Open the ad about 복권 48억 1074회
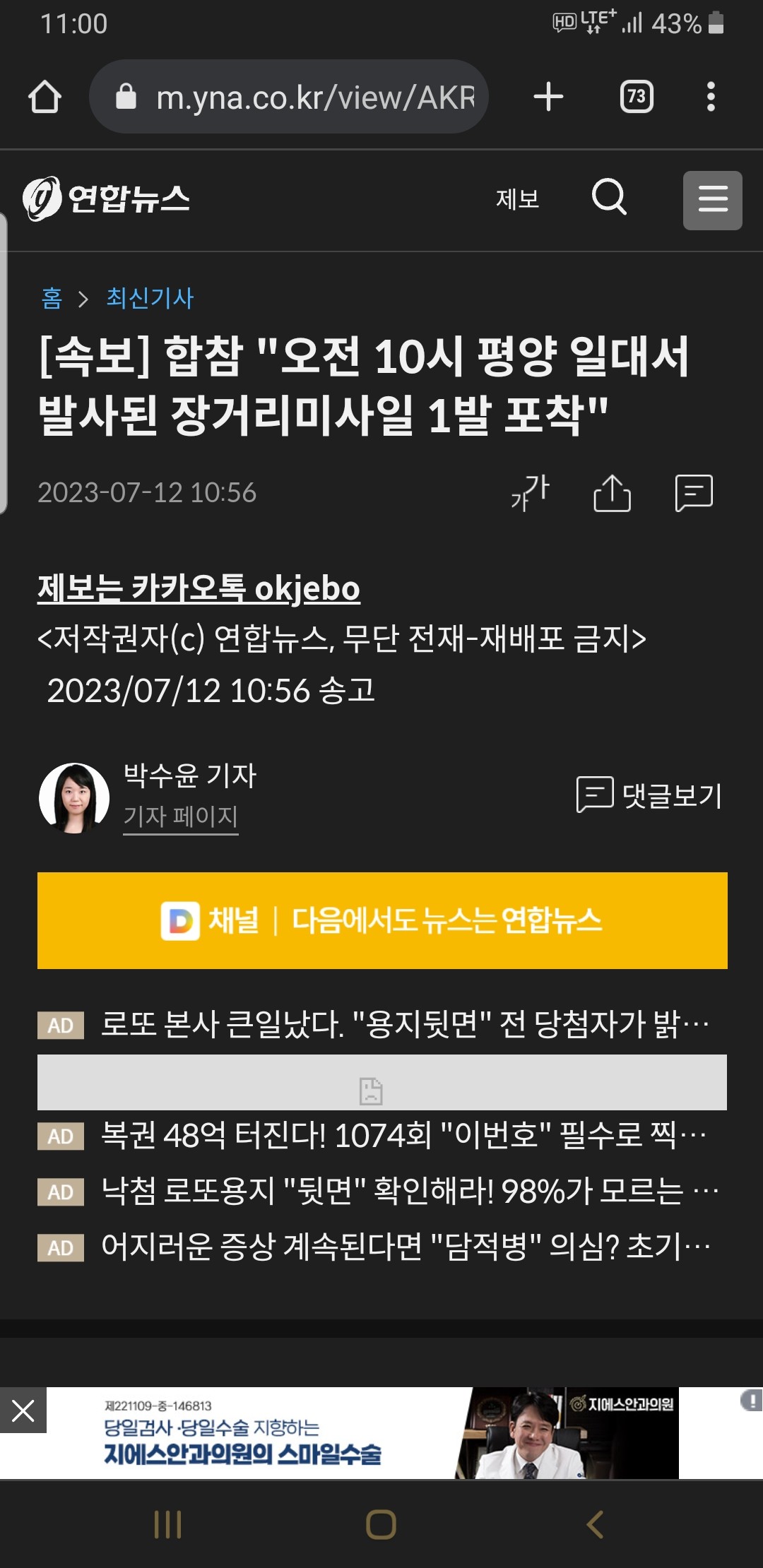763x1568 pixels. 403,1136
